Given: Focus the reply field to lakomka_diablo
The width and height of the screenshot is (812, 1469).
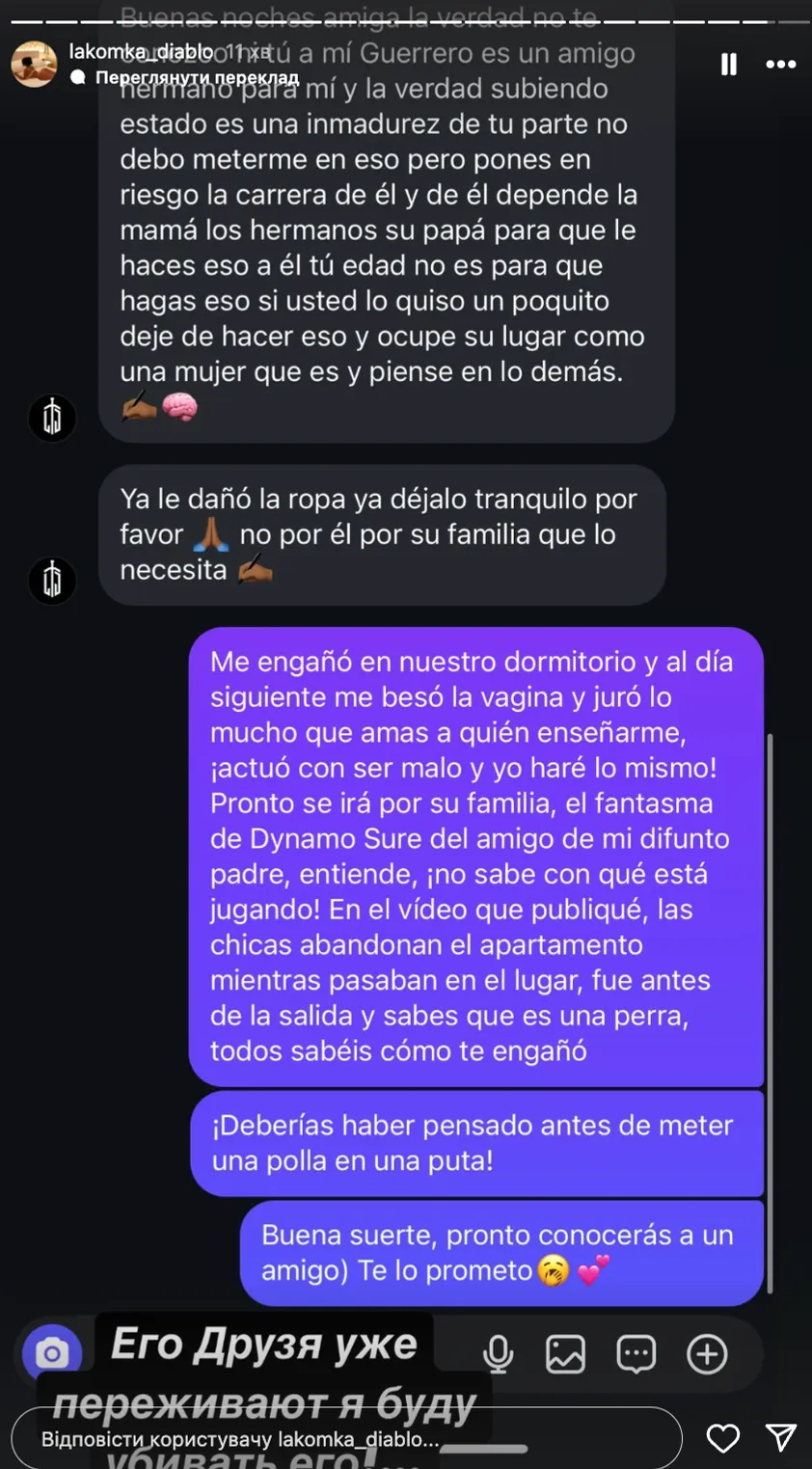Looking at the screenshot, I should (345, 1438).
